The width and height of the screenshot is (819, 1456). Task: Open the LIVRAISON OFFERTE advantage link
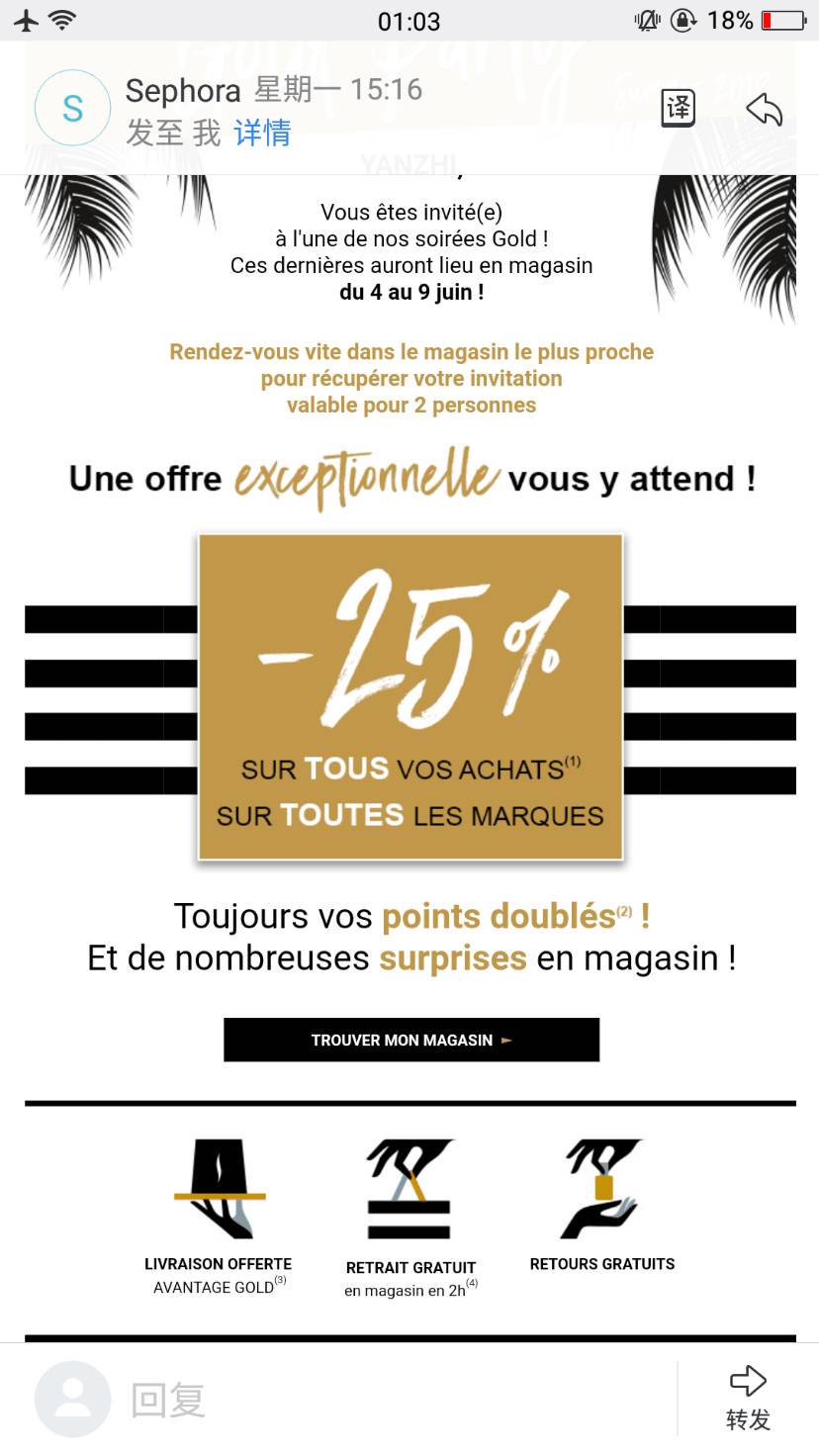pyautogui.click(x=219, y=1217)
